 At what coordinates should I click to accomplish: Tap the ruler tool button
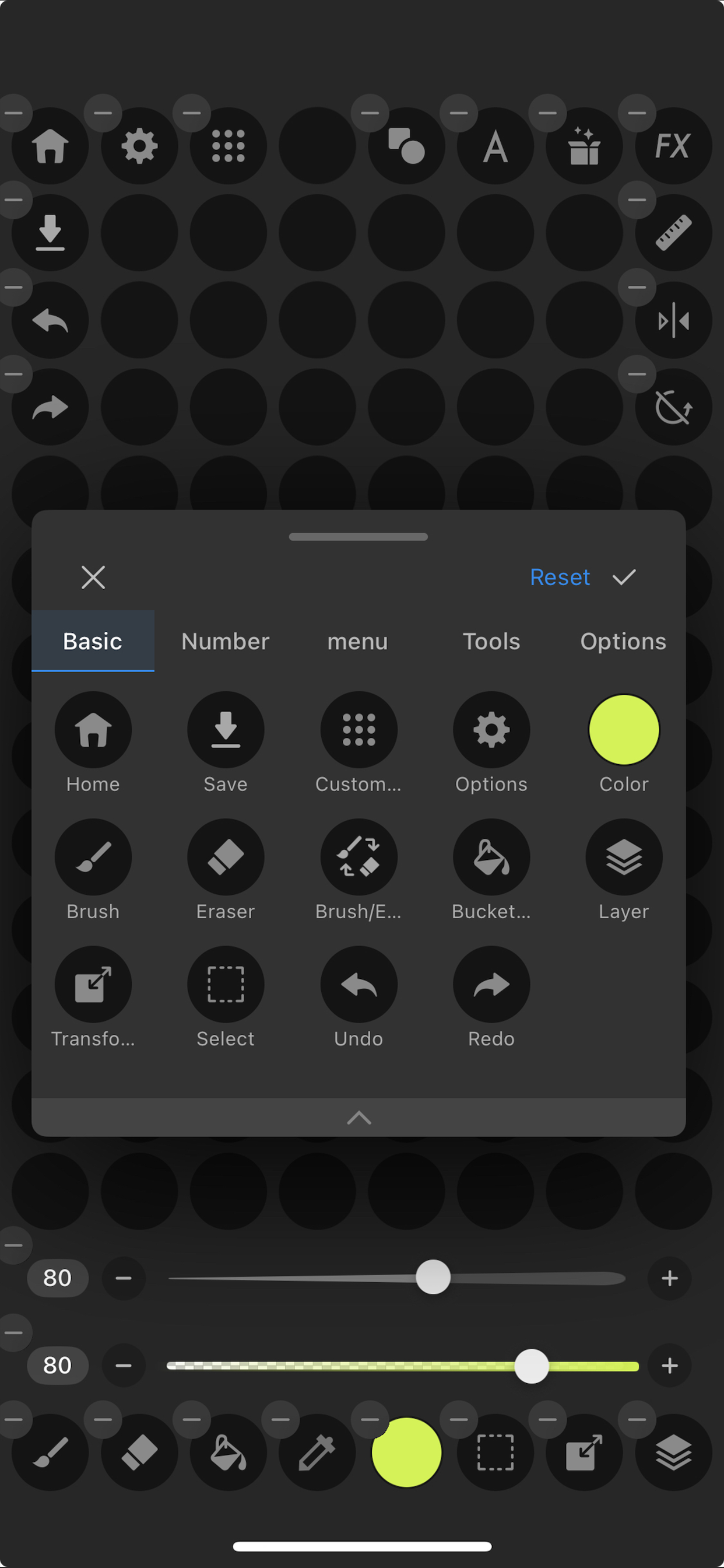(x=673, y=233)
